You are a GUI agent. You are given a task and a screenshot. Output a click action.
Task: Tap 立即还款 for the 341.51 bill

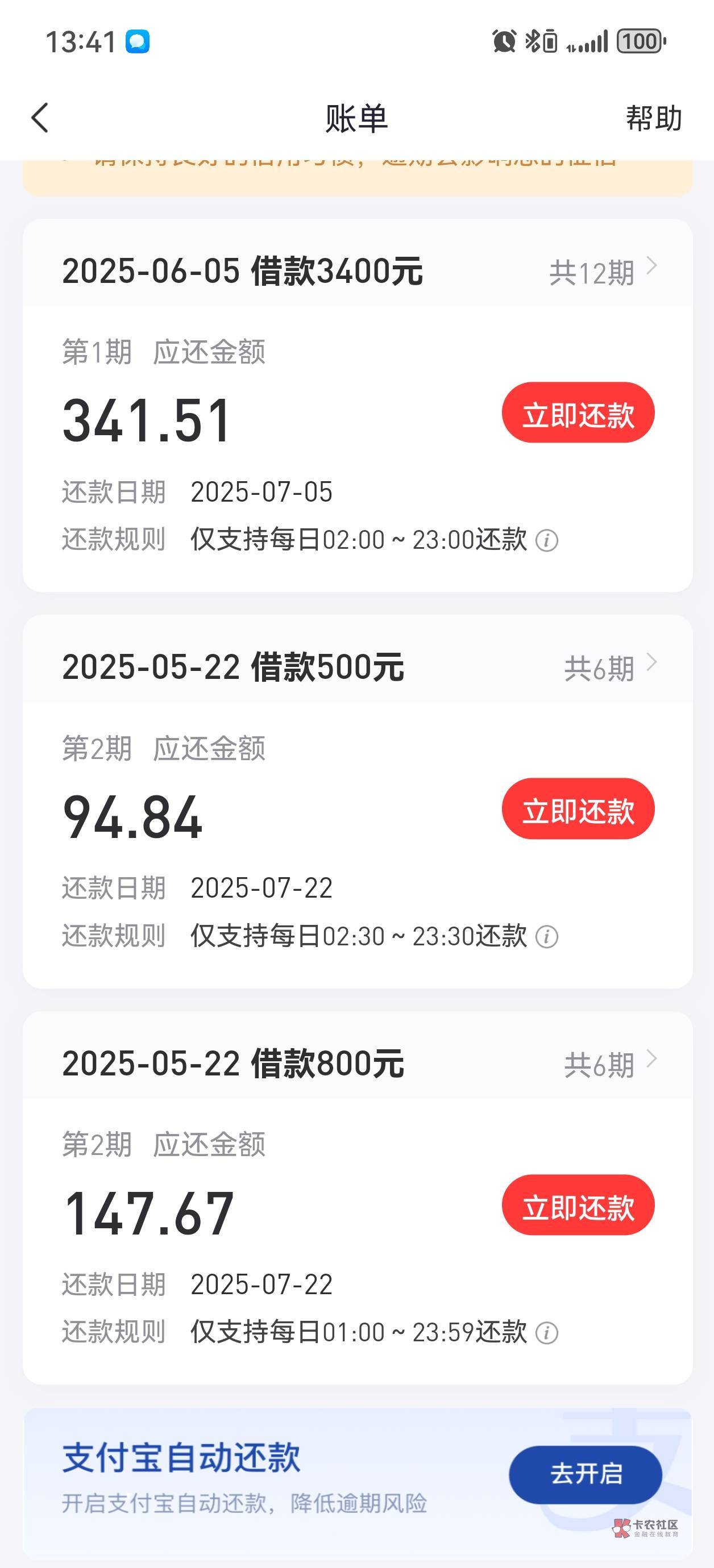[578, 412]
